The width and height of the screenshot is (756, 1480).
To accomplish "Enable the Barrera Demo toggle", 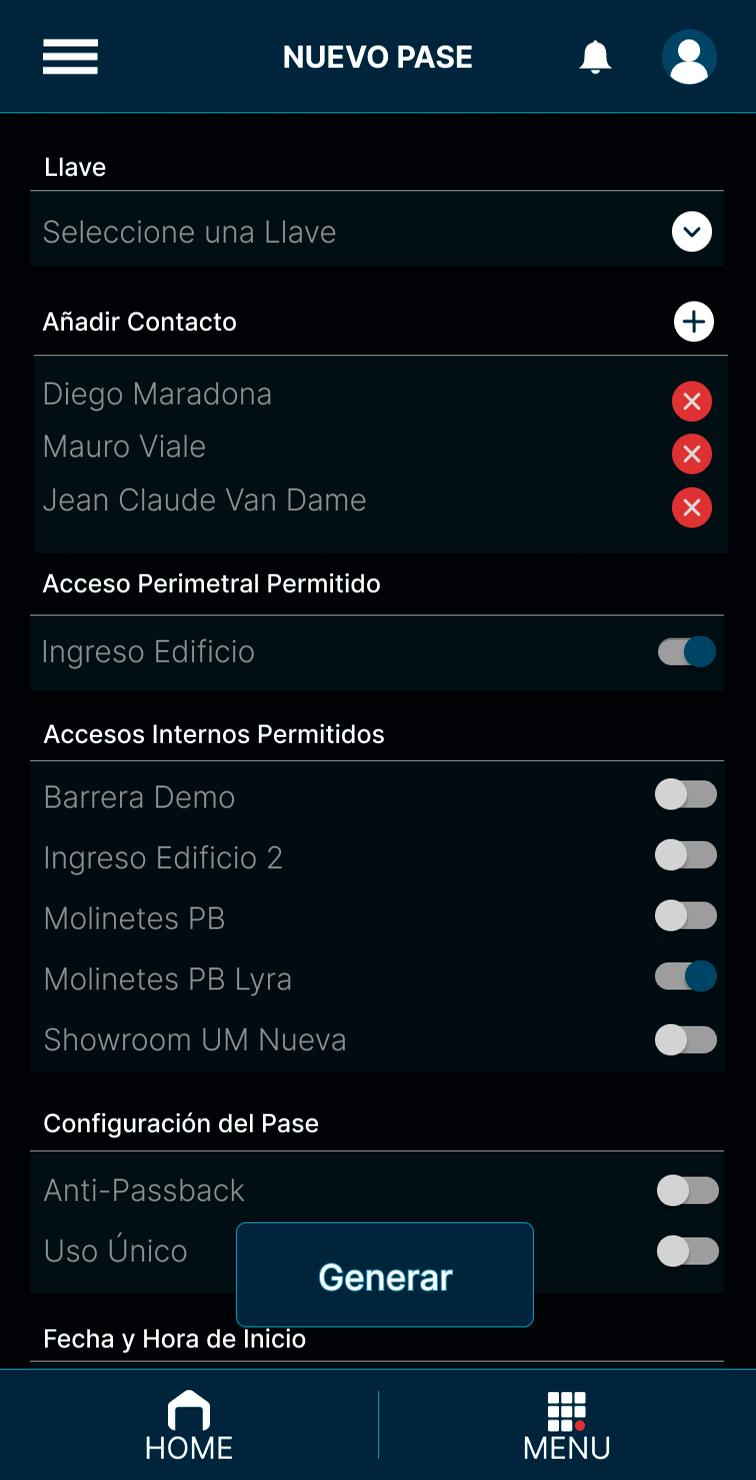I will pos(686,795).
